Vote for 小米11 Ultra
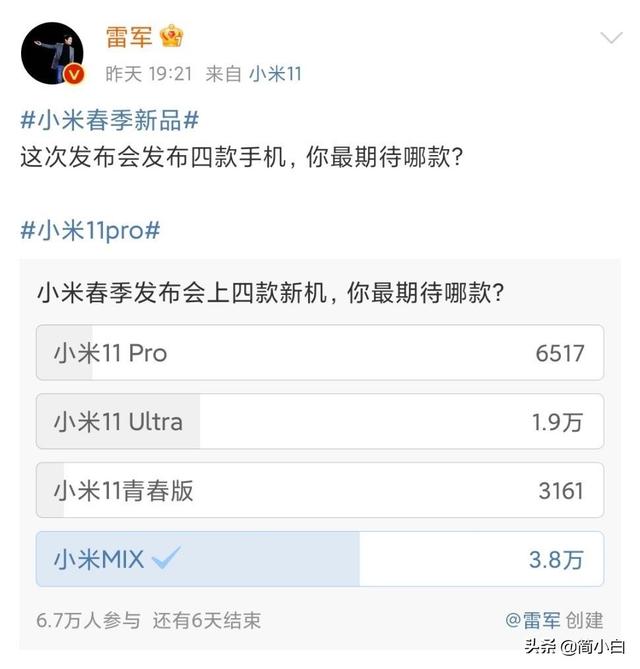Screen dimensions: 640x669 click(319, 421)
